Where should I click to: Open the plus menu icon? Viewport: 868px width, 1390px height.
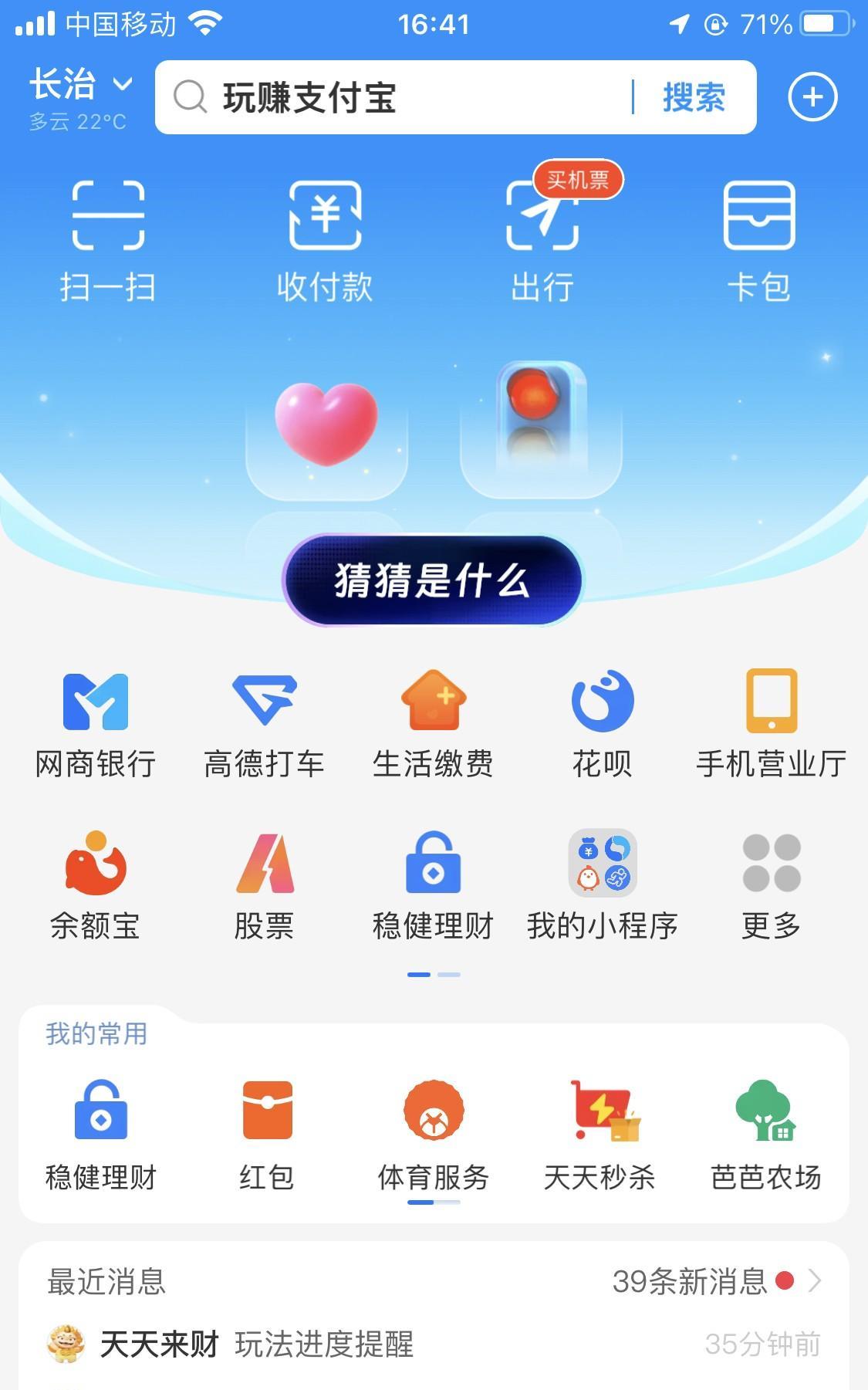coord(812,97)
